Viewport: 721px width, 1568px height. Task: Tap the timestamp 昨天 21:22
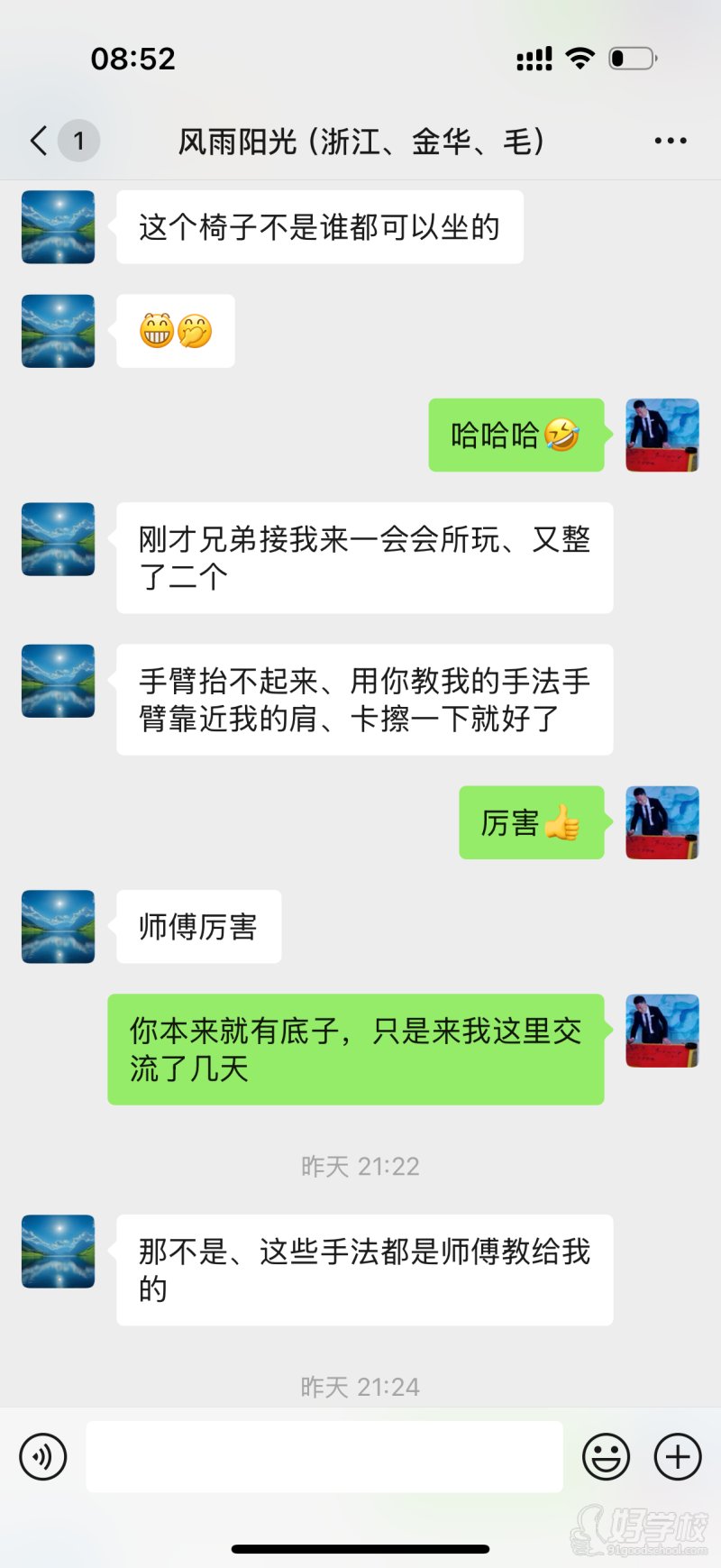[360, 1166]
